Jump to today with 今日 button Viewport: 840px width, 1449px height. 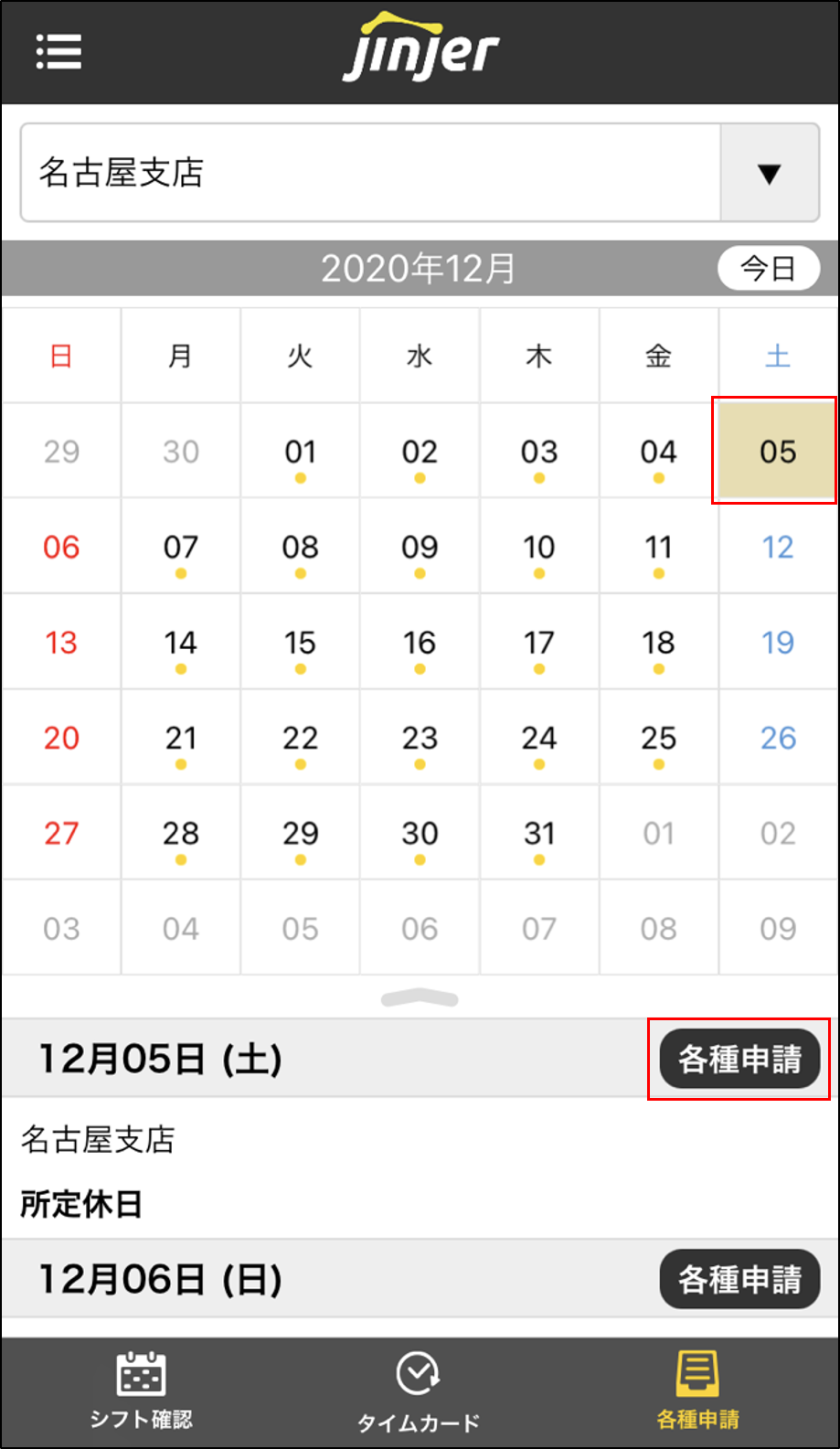pos(768,269)
